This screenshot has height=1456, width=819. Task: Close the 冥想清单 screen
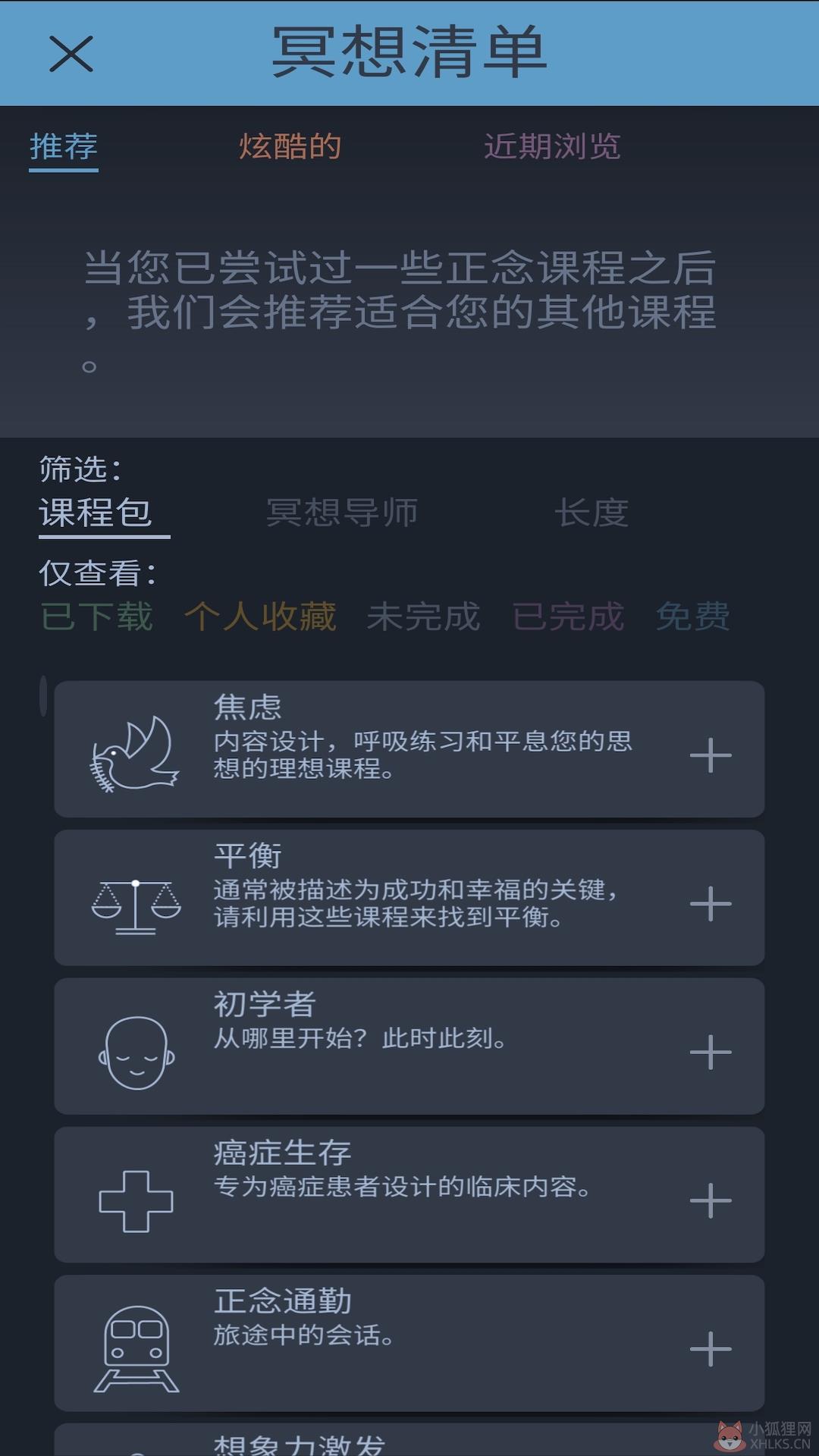tap(71, 54)
